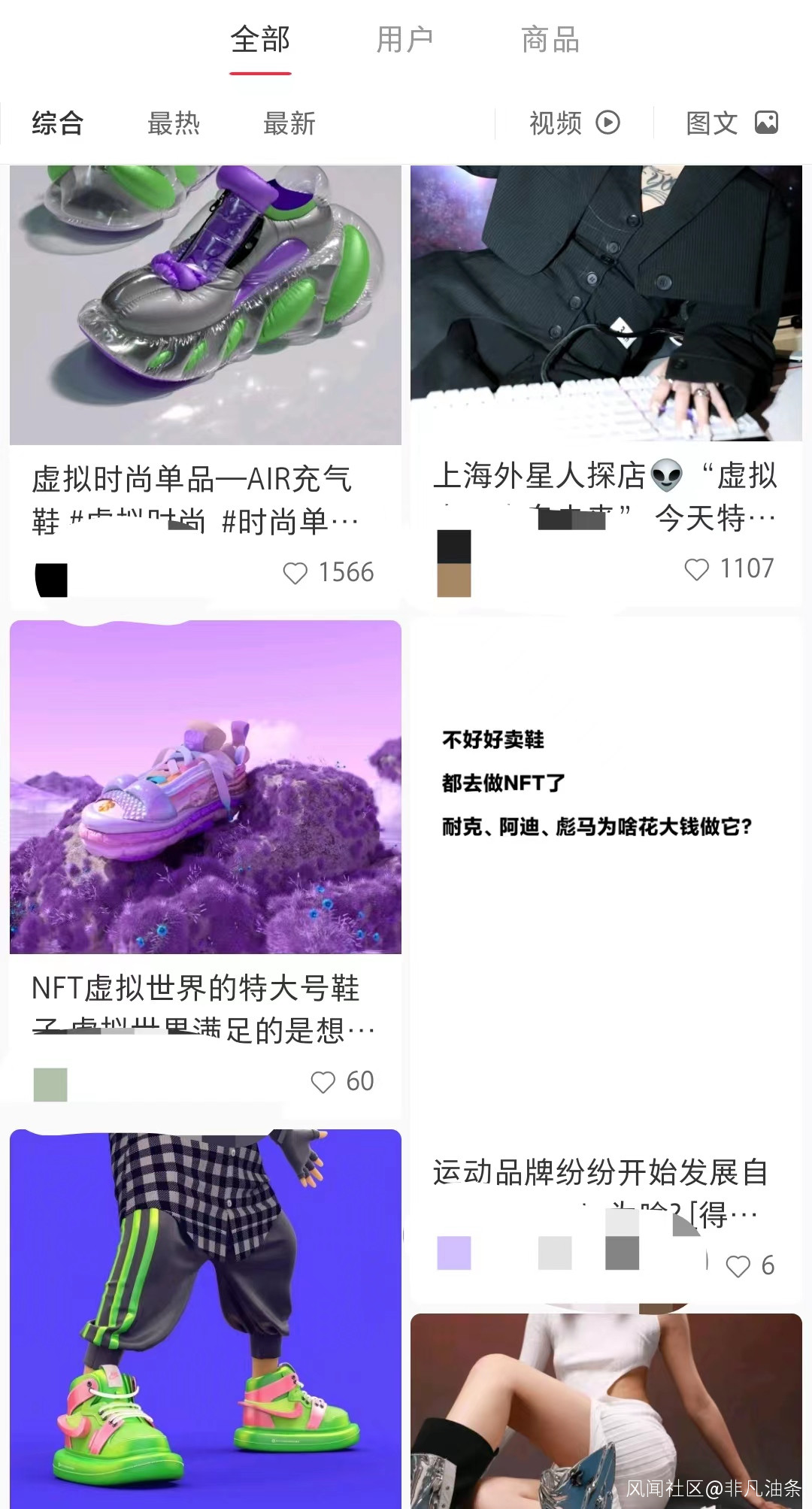The height and width of the screenshot is (1509, 812).
Task: Like the NFT特大号鞋子 post with 60 likes
Action: tap(323, 1082)
